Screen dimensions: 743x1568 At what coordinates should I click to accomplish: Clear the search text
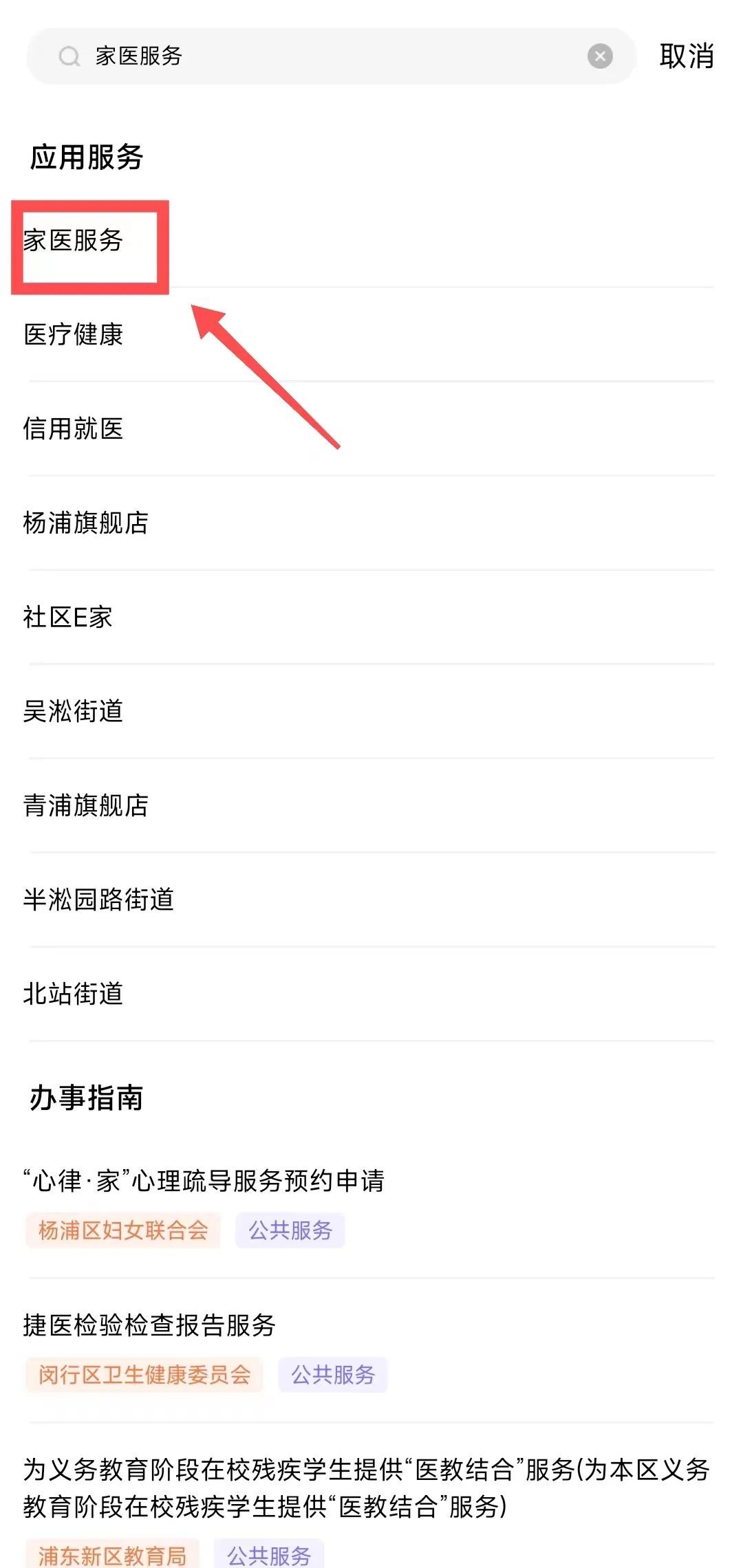(x=600, y=56)
